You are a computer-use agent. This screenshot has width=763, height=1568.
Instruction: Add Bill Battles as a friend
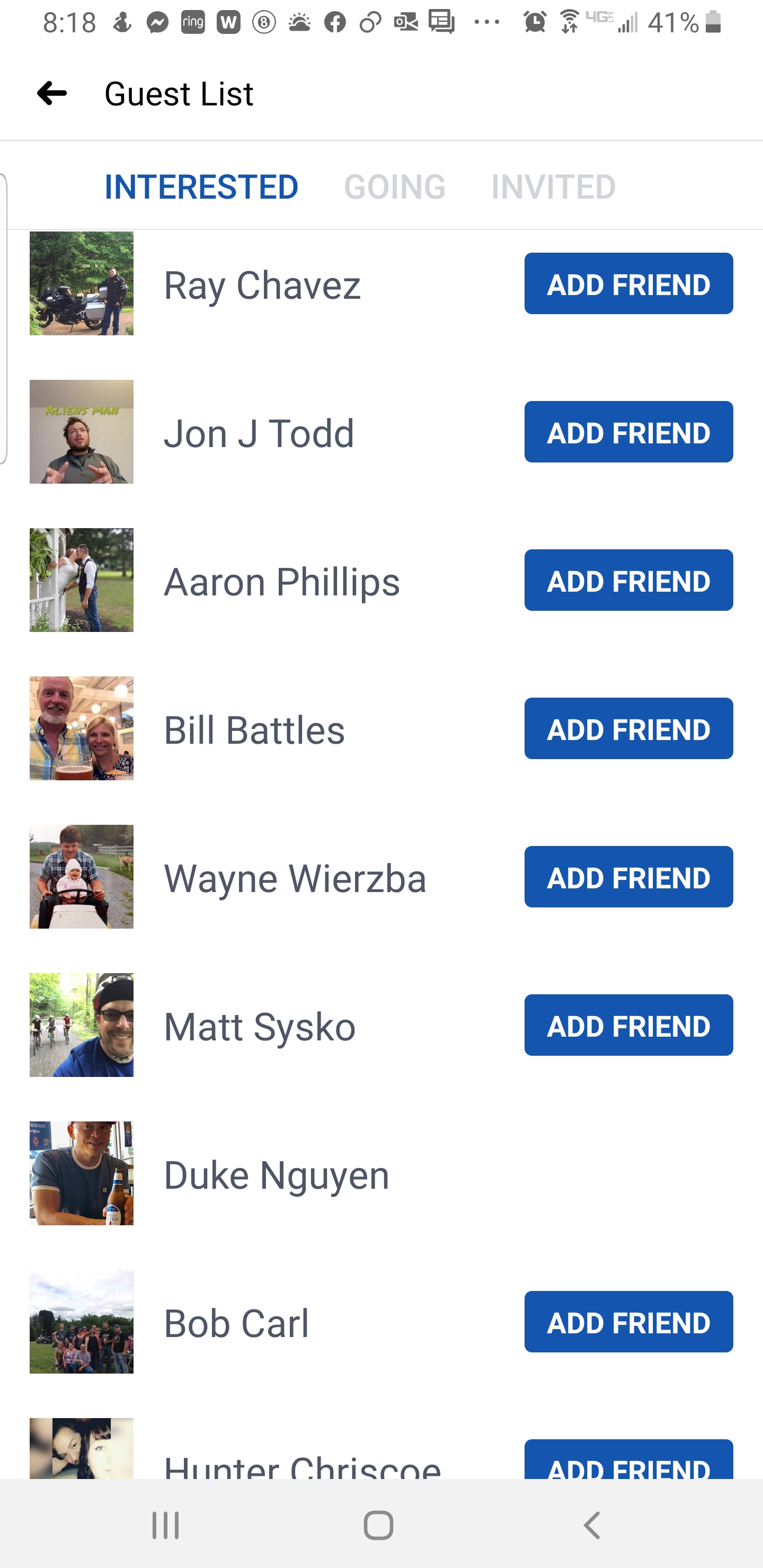(x=628, y=728)
